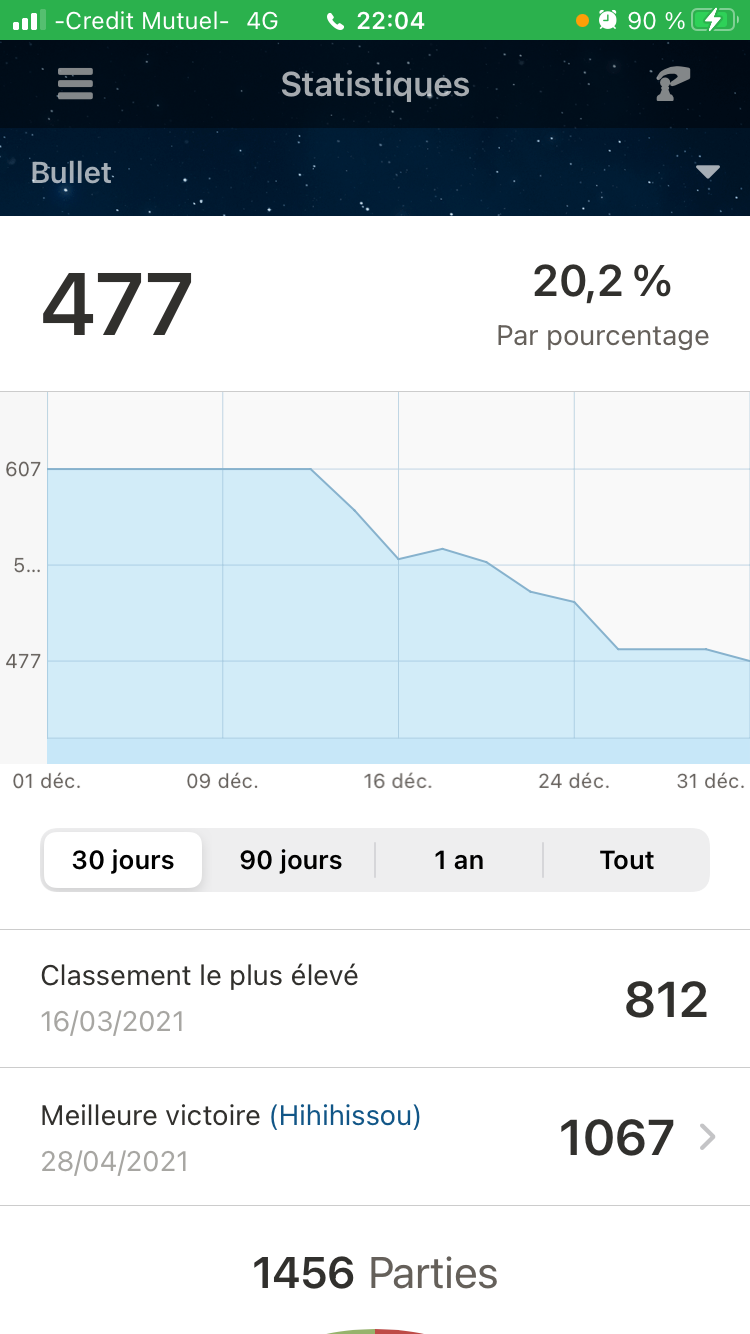Switch graph to Tout period

click(x=627, y=860)
